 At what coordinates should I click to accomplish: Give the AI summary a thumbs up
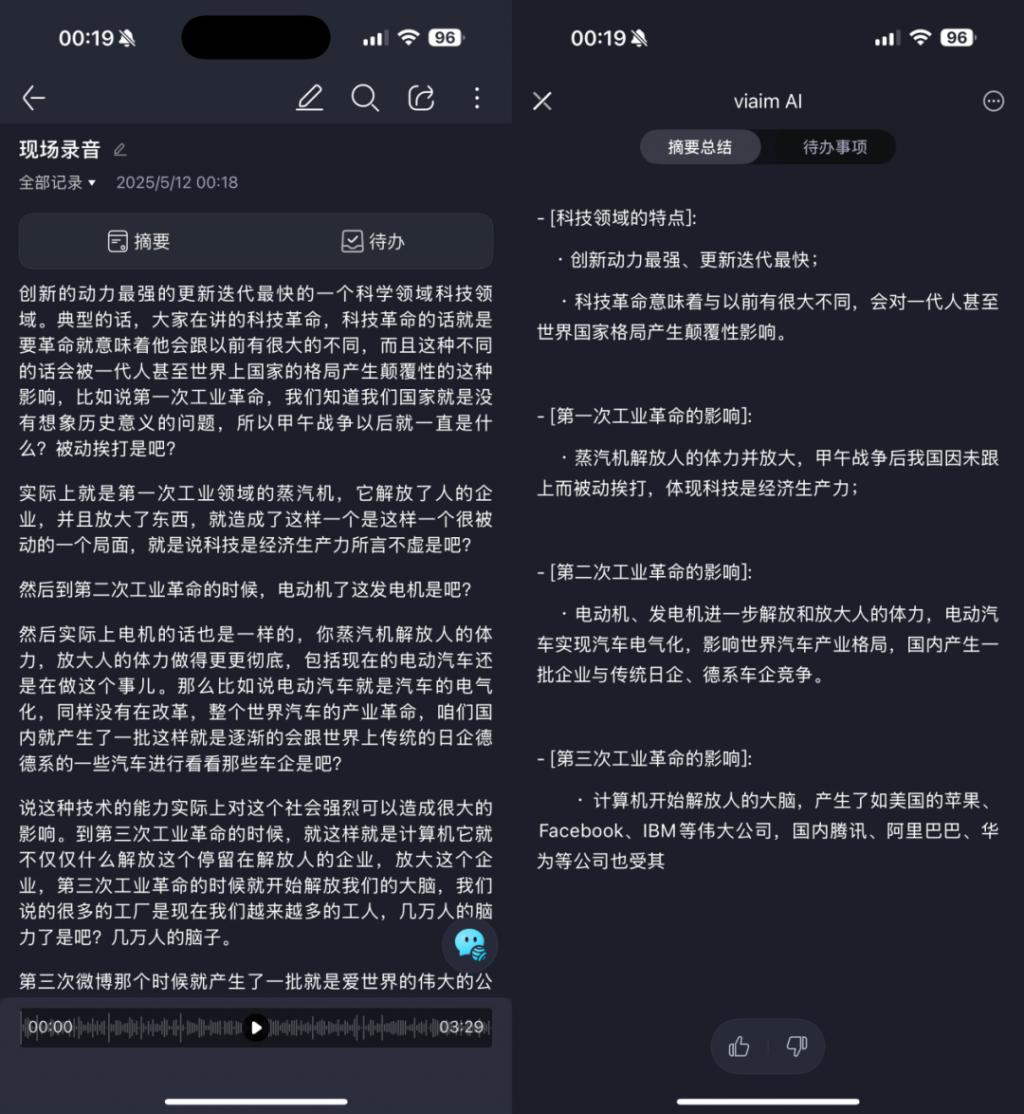[x=739, y=1046]
